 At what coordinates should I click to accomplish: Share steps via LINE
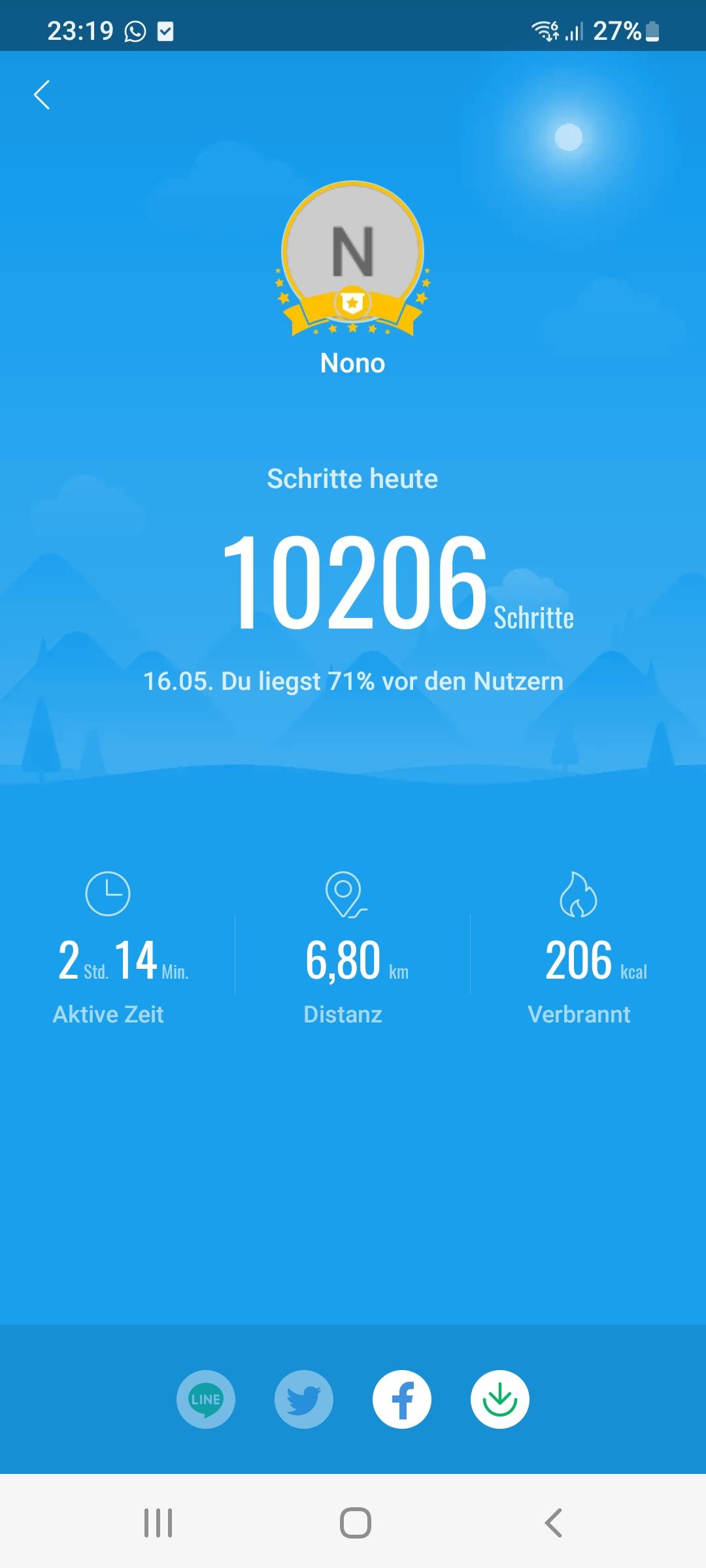click(206, 1399)
